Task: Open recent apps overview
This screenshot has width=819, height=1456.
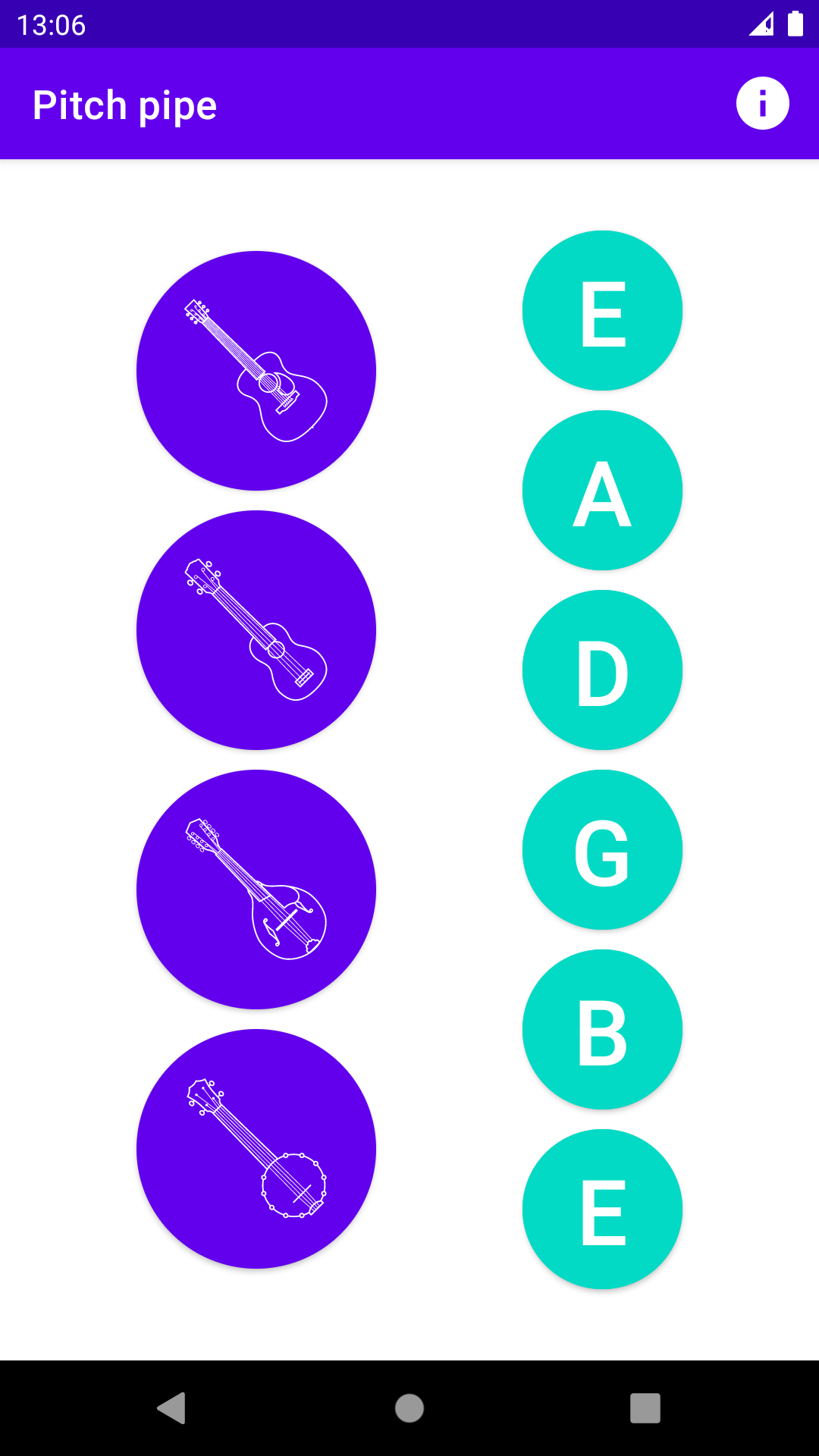Action: [x=645, y=1408]
